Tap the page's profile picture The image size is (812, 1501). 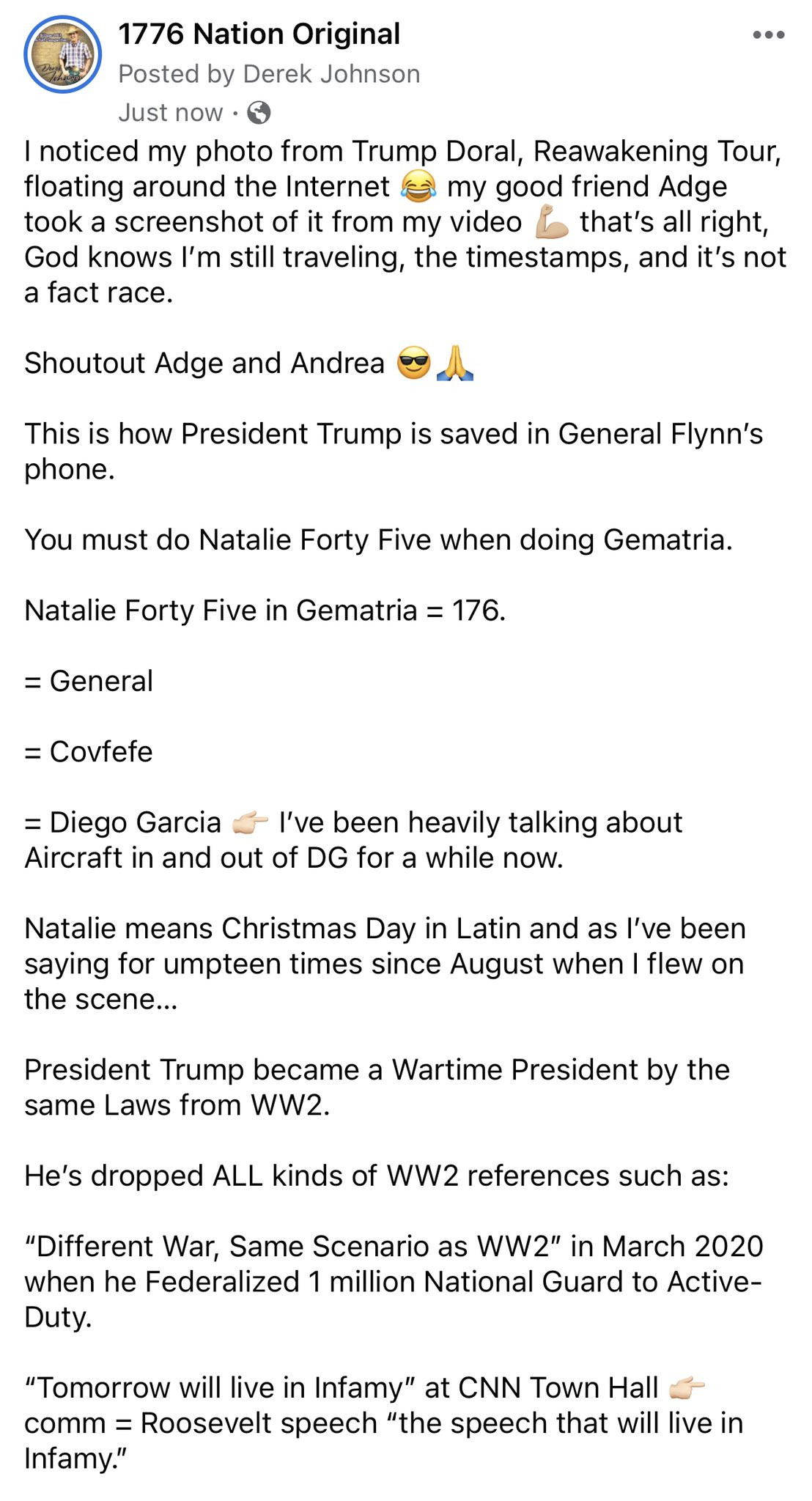[x=62, y=55]
